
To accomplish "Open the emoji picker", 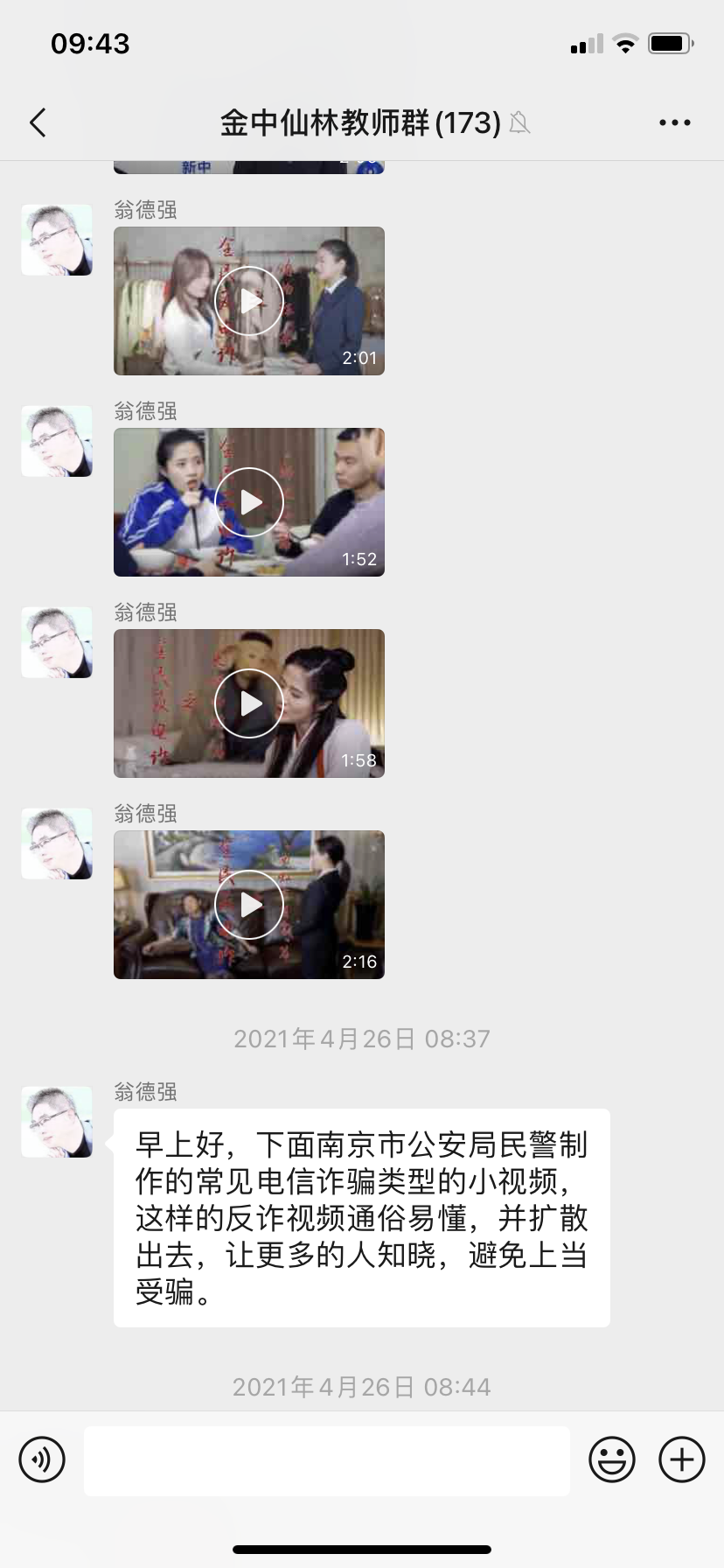I will click(x=612, y=1459).
